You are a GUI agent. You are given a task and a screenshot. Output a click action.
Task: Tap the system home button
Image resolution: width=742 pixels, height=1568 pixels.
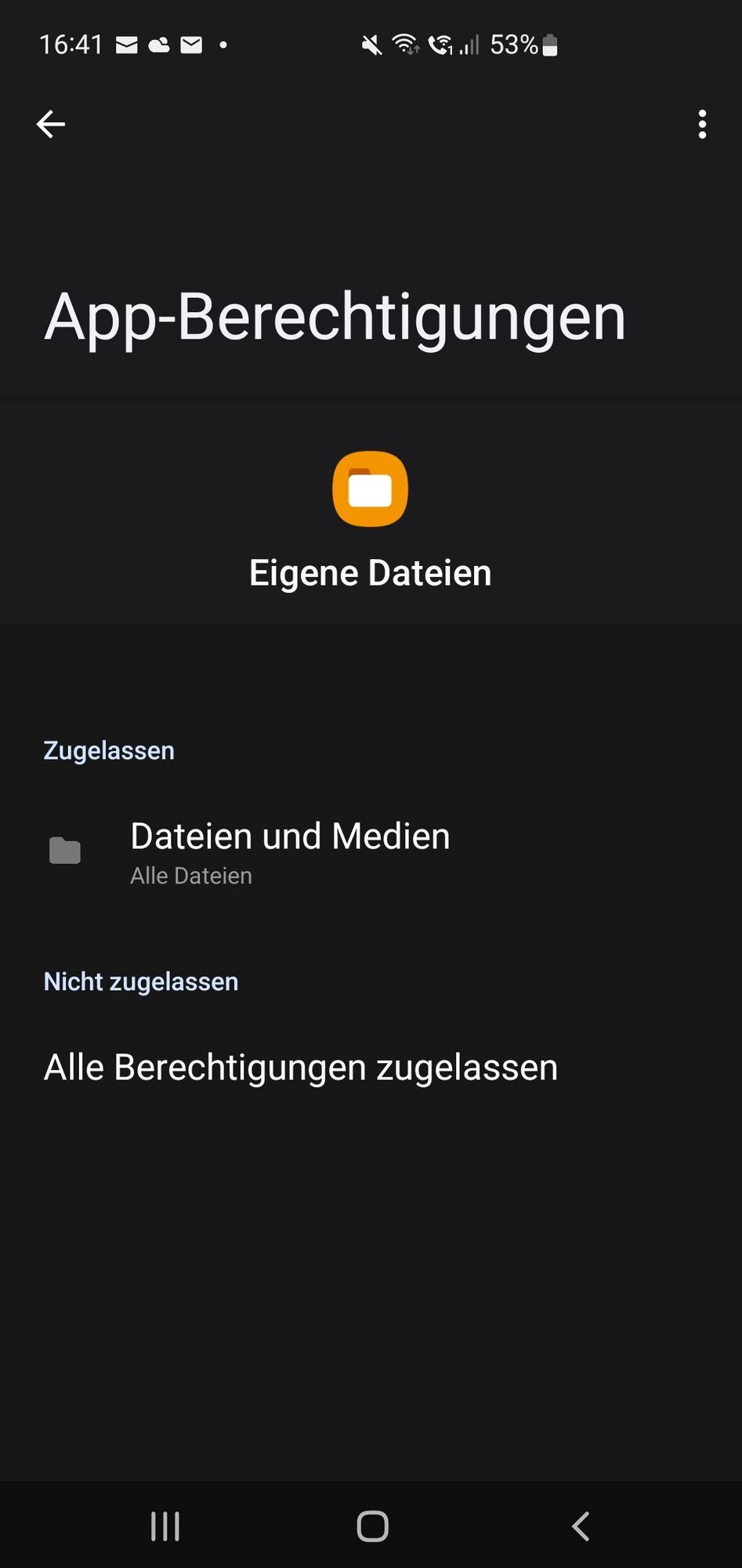coord(372,1526)
